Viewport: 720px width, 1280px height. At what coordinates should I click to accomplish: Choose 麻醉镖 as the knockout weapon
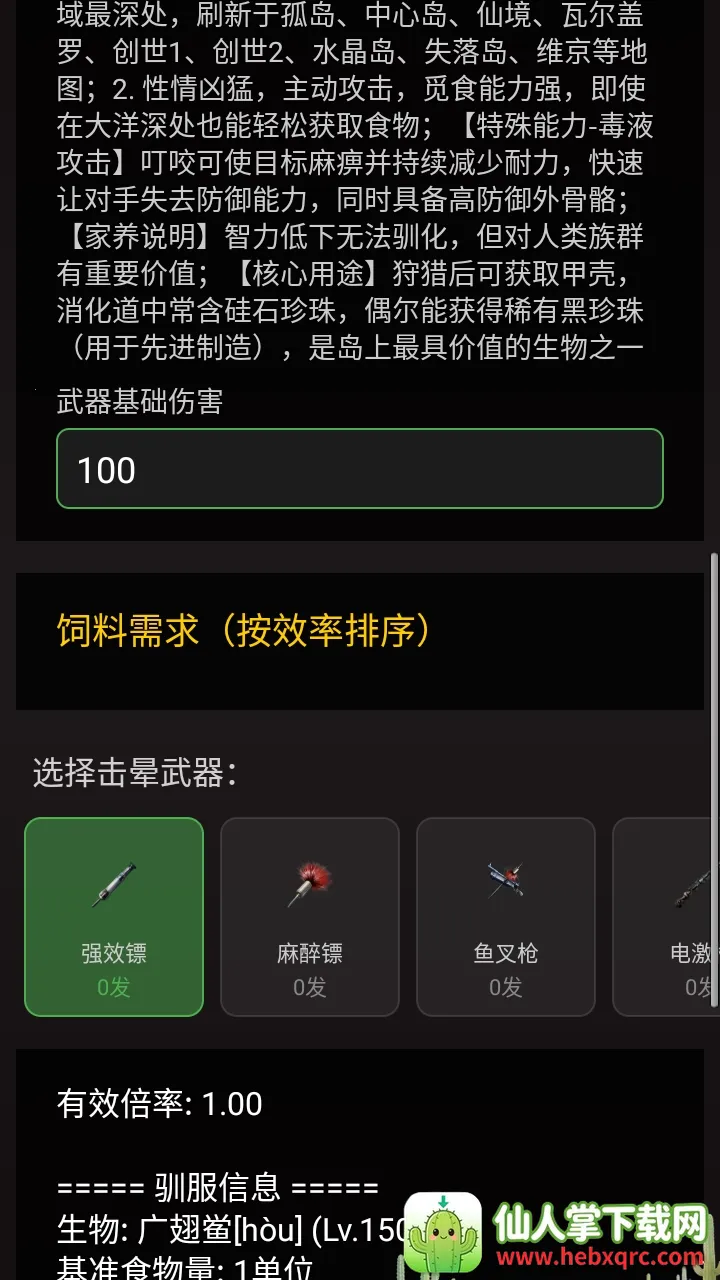(x=310, y=917)
